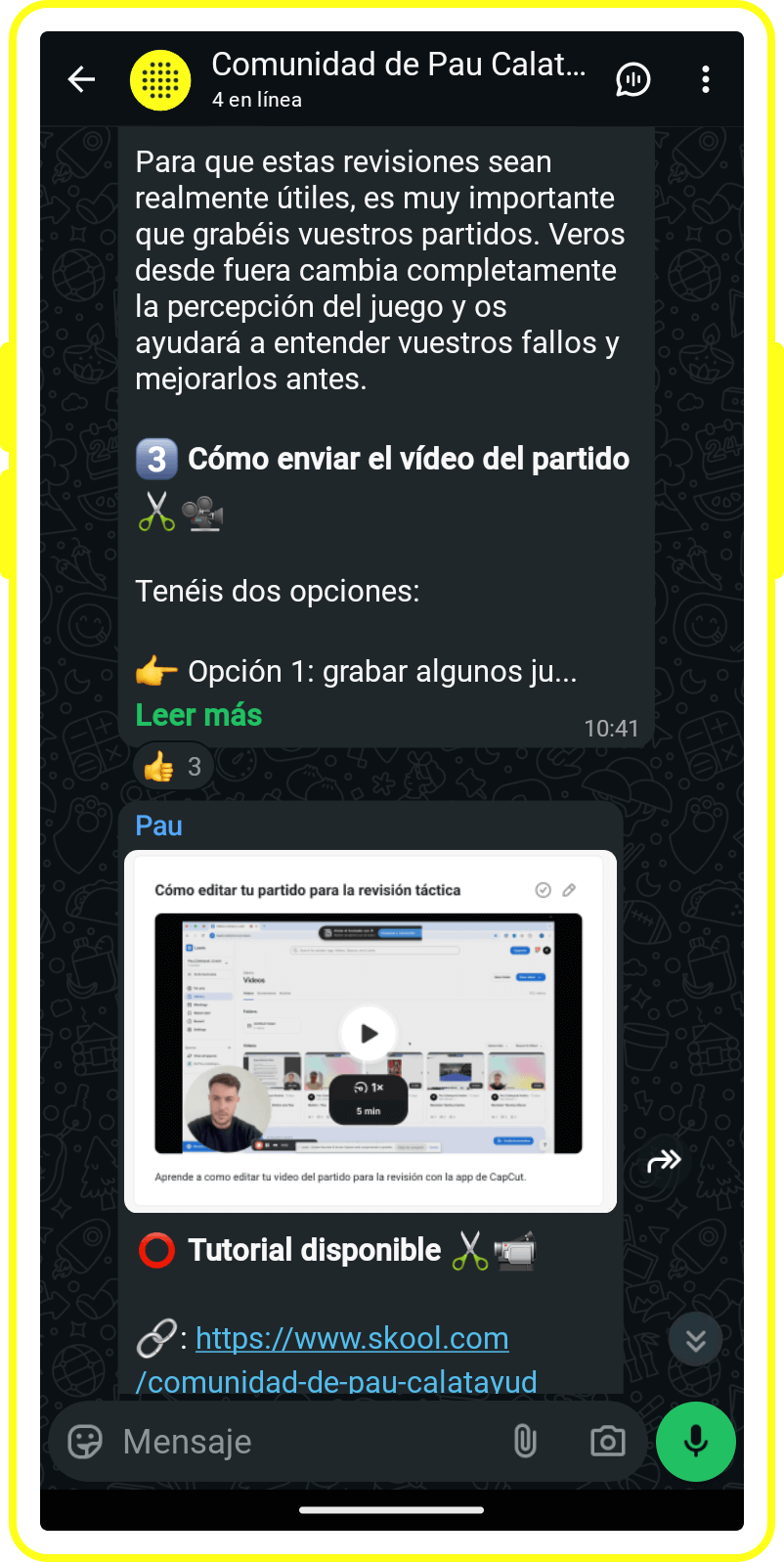Viewport: 784px width, 1562px height.
Task: Attach a file with the paperclip
Action: tap(525, 1442)
